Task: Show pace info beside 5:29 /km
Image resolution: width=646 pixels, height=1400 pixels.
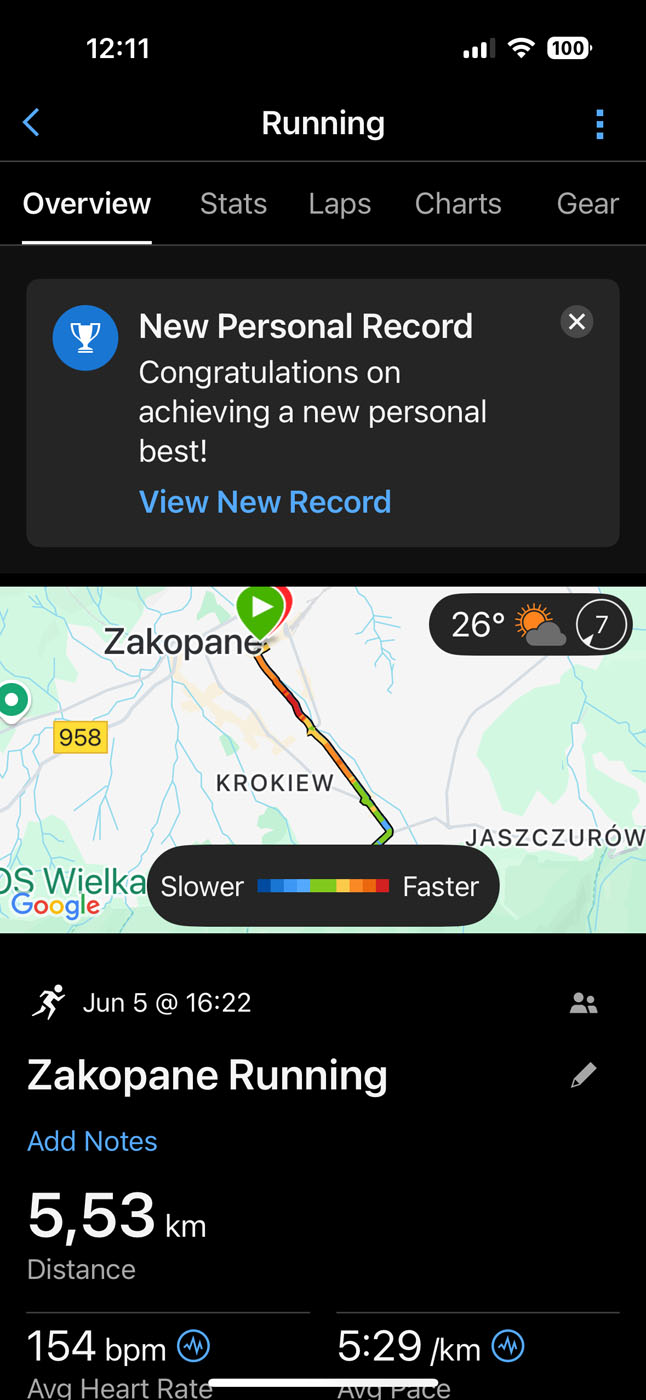Action: tap(508, 1346)
